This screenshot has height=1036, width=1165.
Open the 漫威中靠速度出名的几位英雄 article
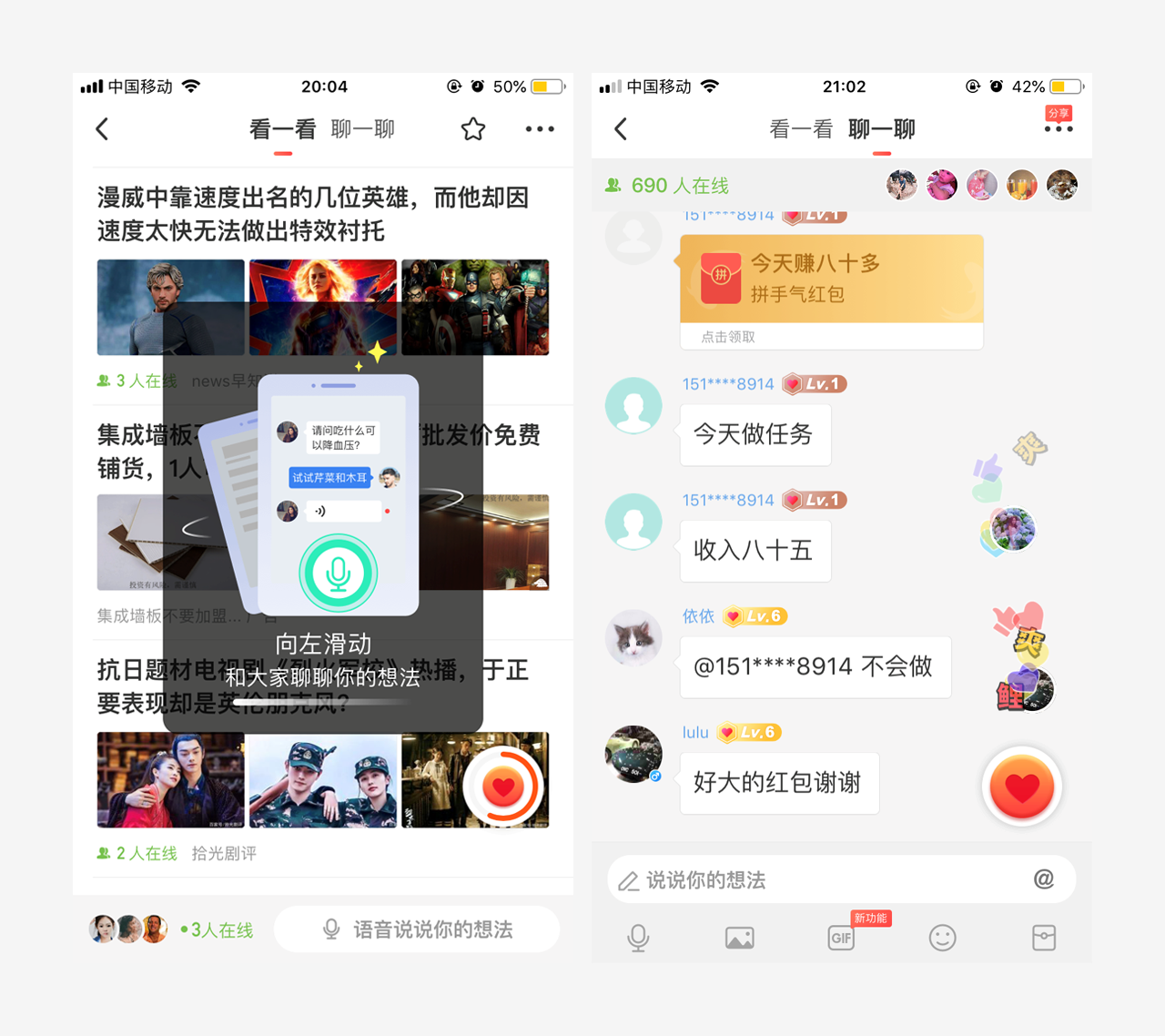[x=313, y=214]
